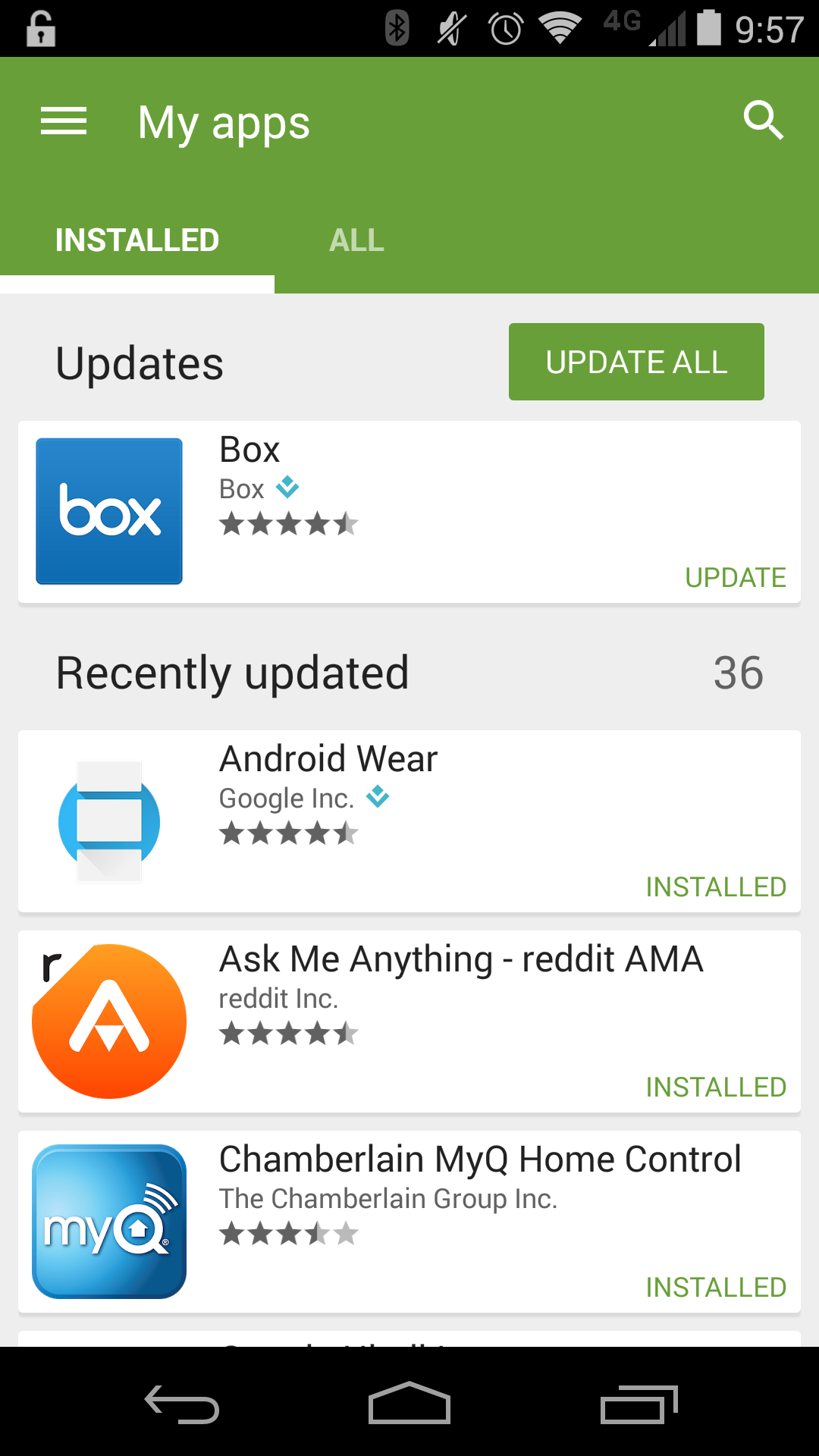The height and width of the screenshot is (1456, 819).
Task: Go back using the system back button
Action: pyautogui.click(x=182, y=1404)
